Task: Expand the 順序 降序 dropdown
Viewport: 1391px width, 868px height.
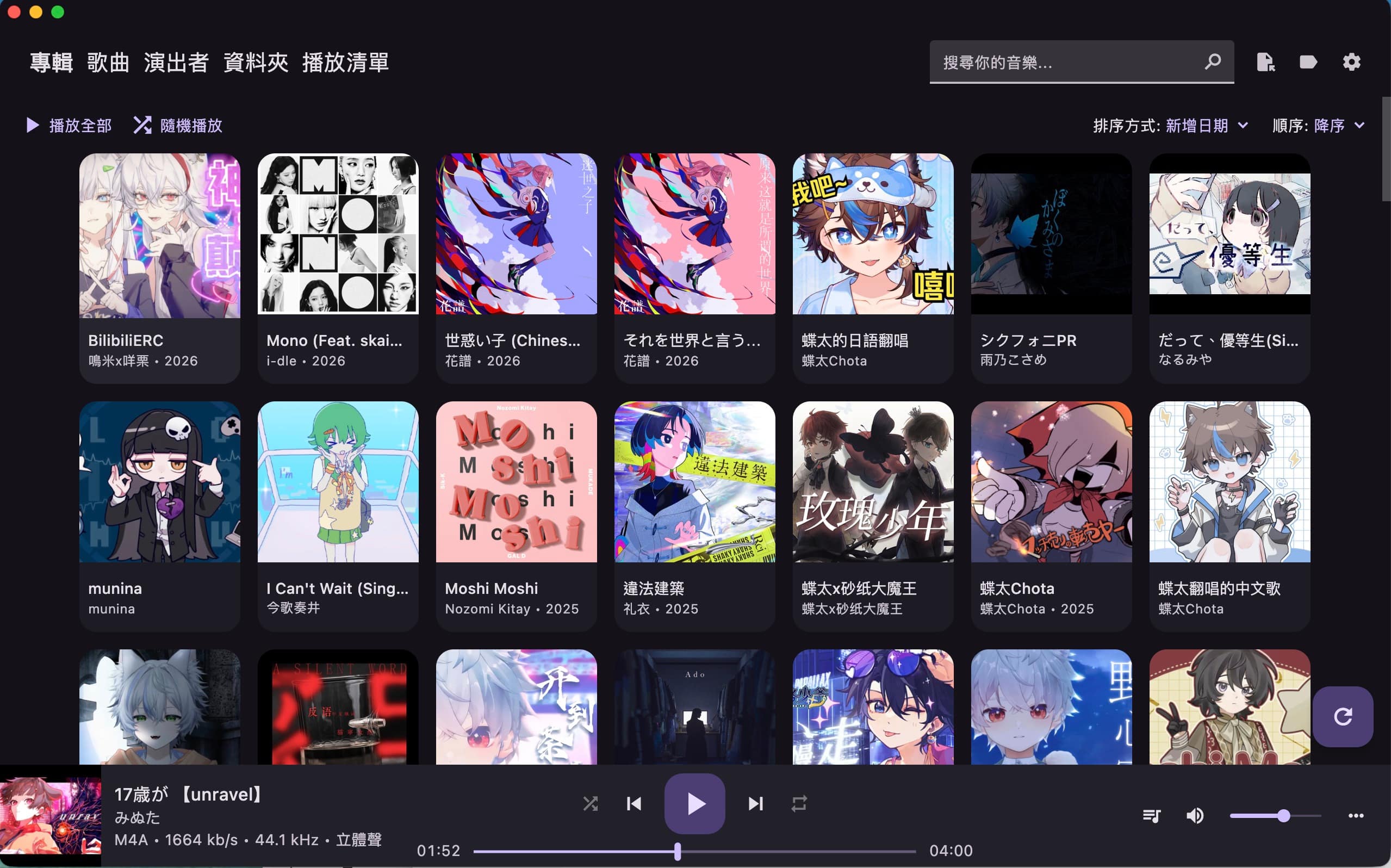Action: point(1318,125)
